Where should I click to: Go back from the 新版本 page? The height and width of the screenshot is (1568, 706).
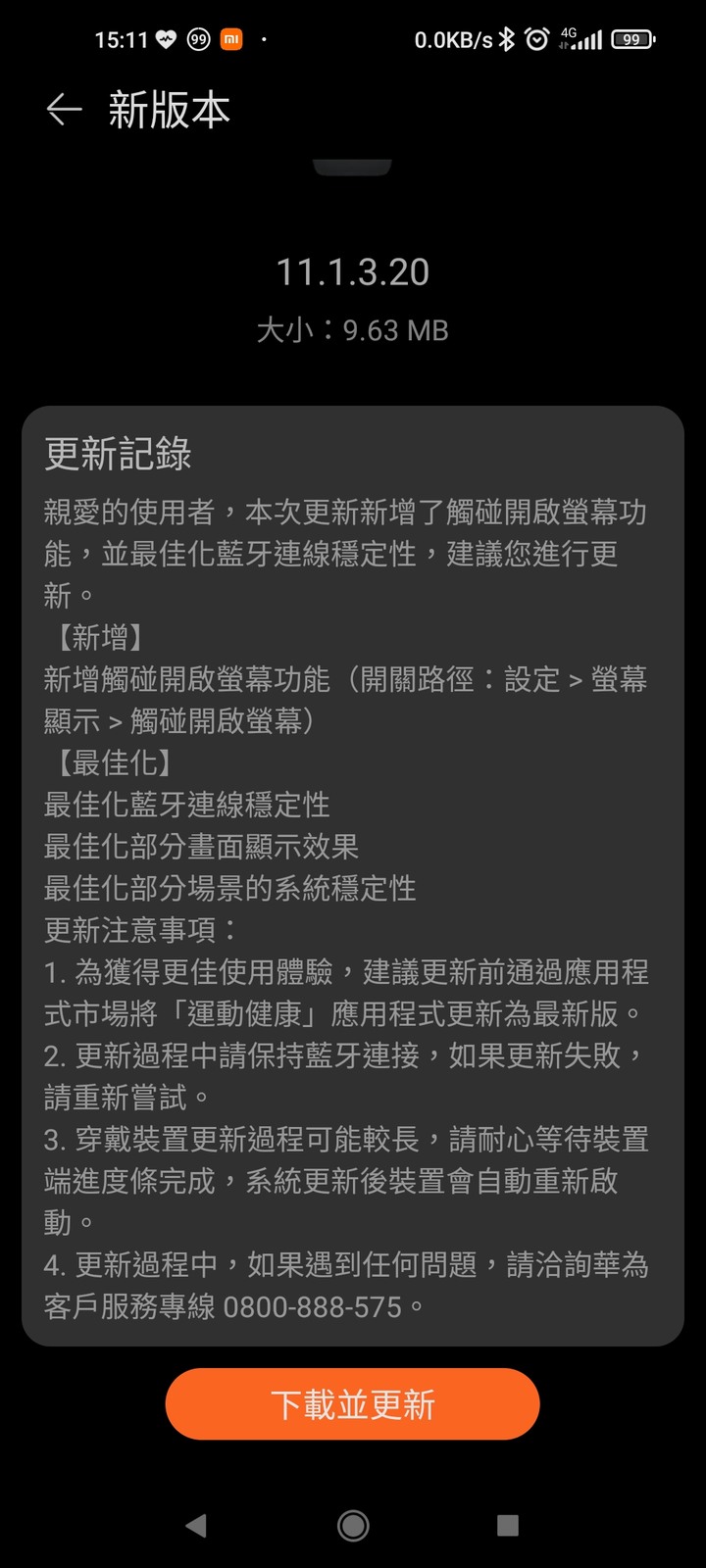[64, 110]
